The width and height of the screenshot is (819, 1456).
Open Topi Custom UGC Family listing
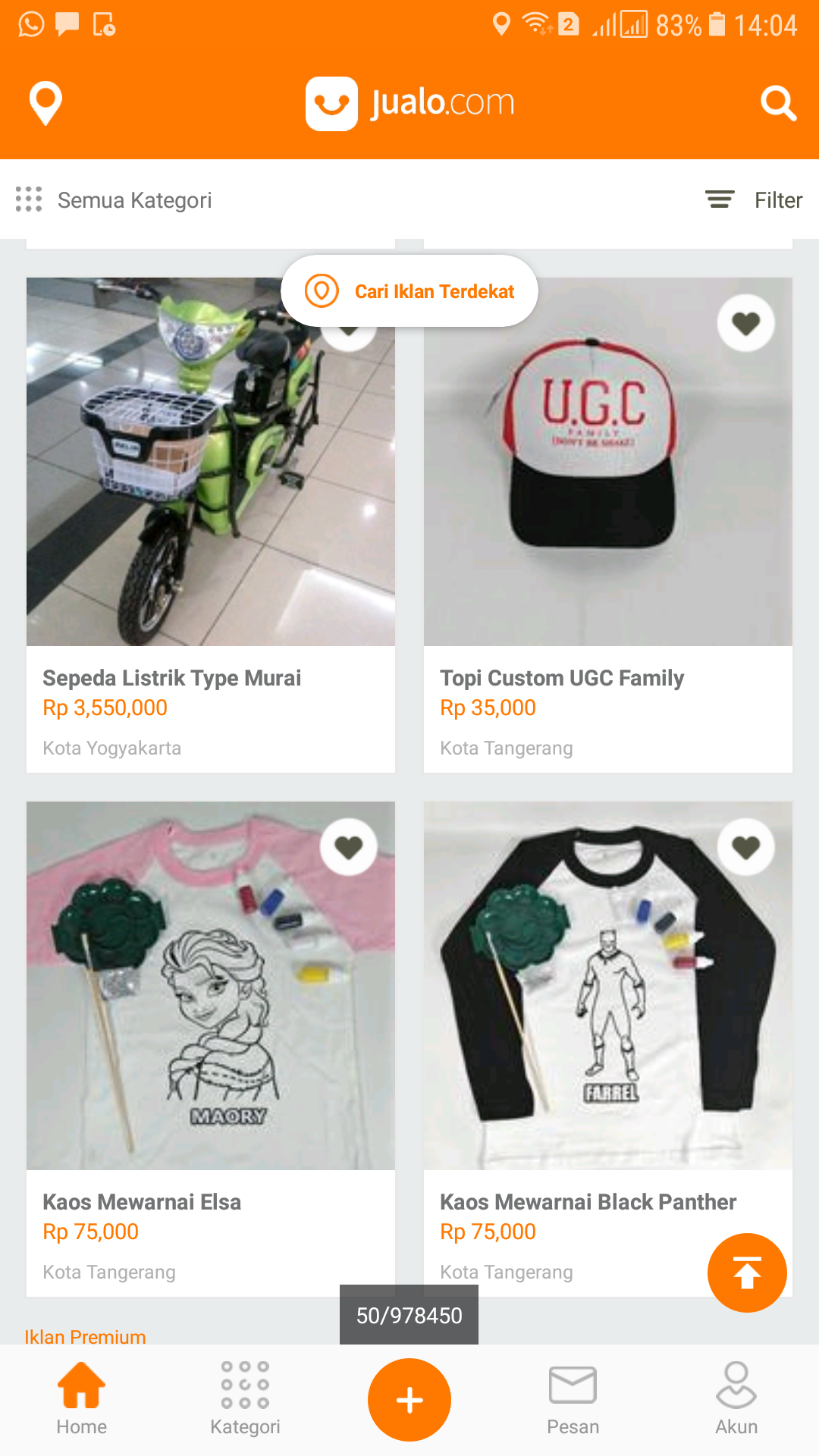(x=607, y=493)
